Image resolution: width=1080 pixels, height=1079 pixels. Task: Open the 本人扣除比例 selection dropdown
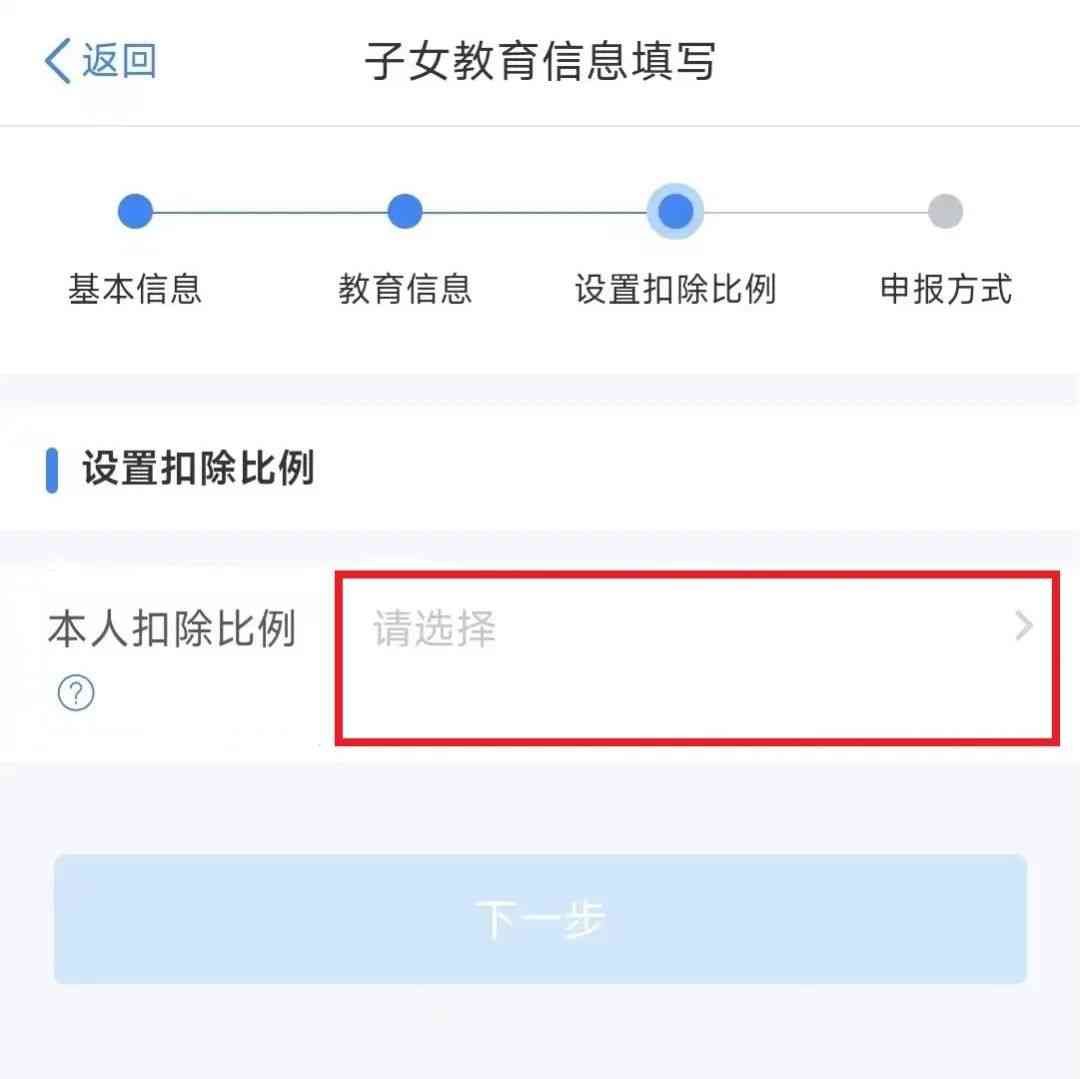pos(696,630)
